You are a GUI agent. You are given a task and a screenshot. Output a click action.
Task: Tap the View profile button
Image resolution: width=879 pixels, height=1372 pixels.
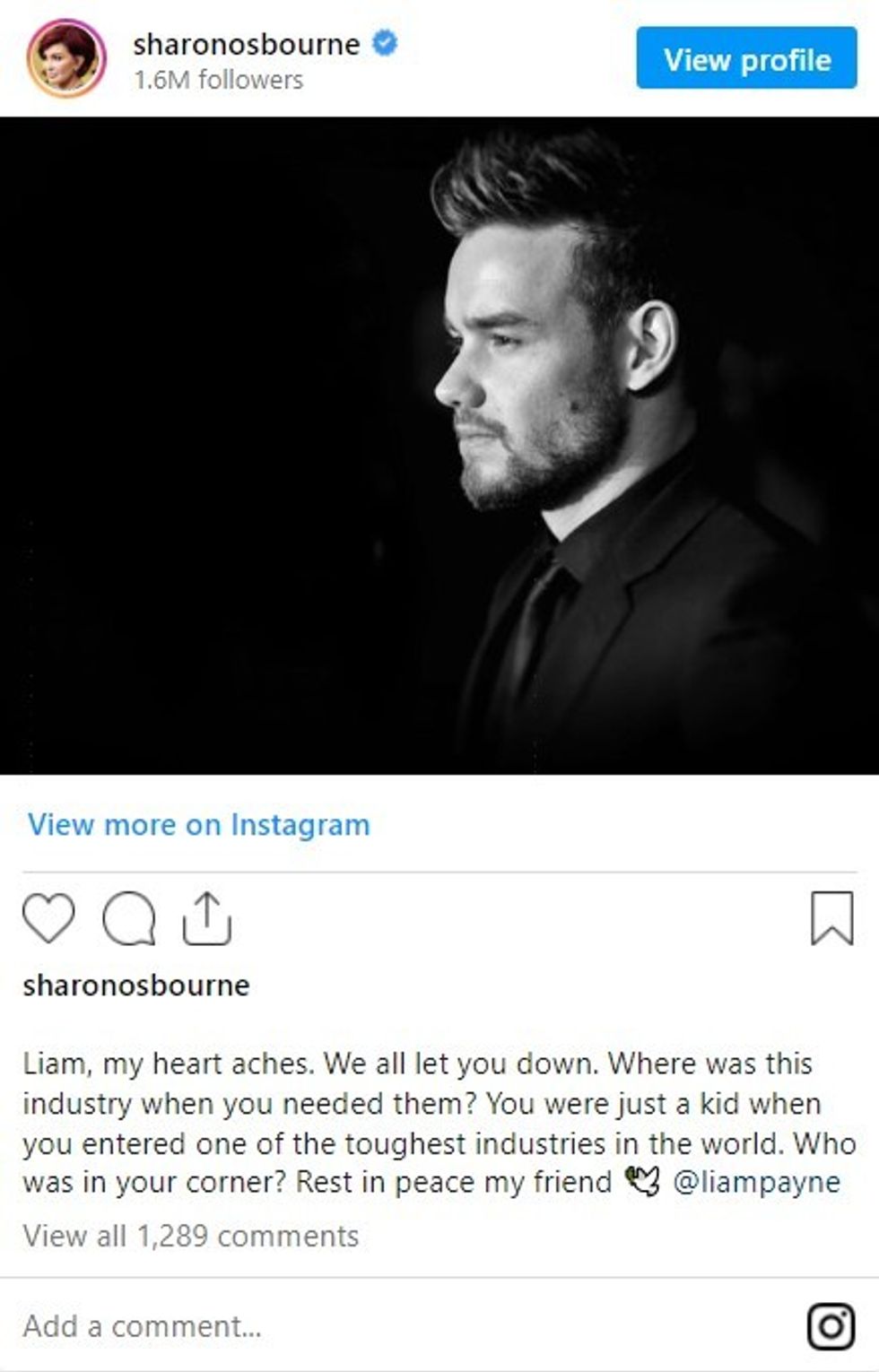(746, 58)
